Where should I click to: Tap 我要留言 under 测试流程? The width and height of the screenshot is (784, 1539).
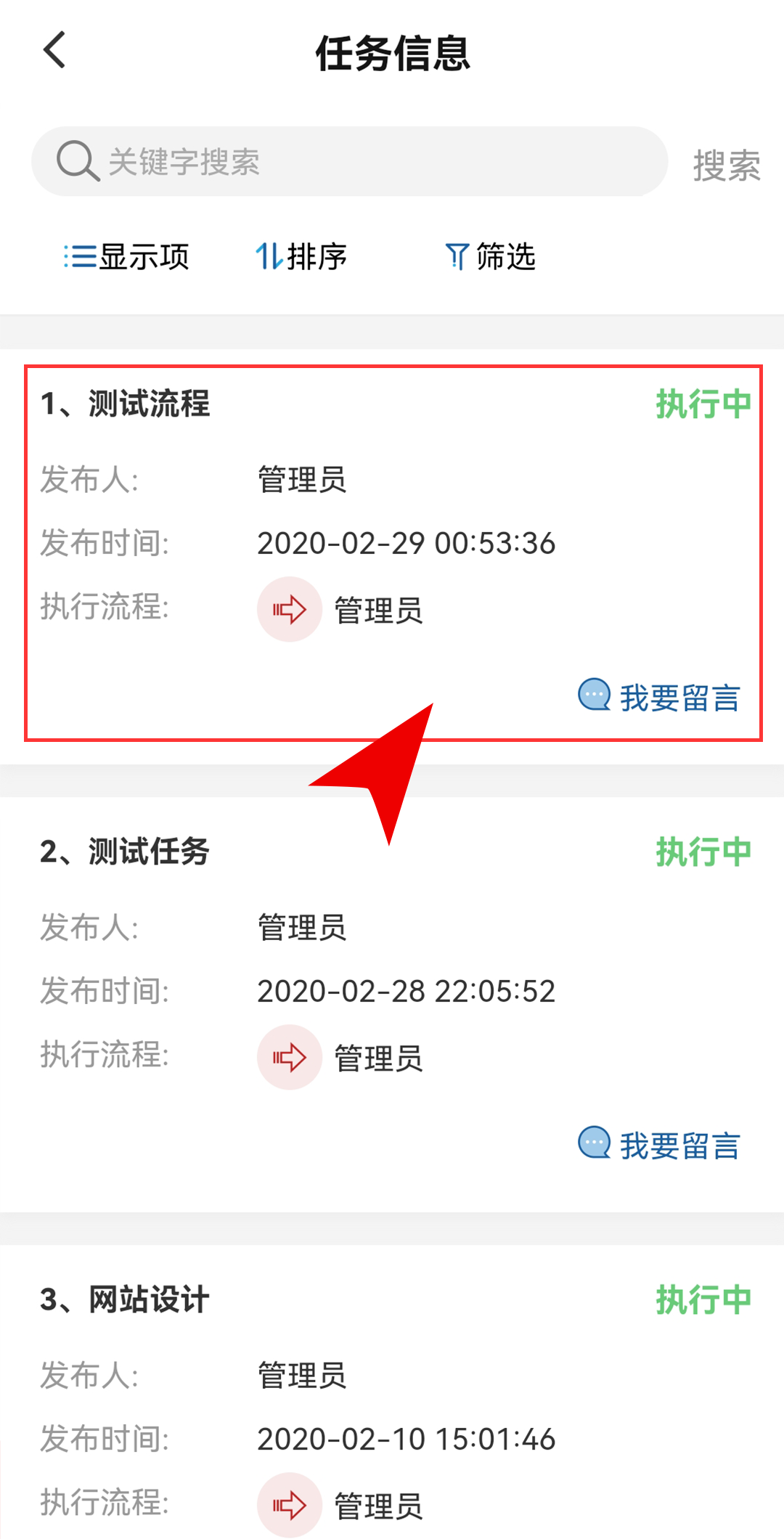[659, 697]
